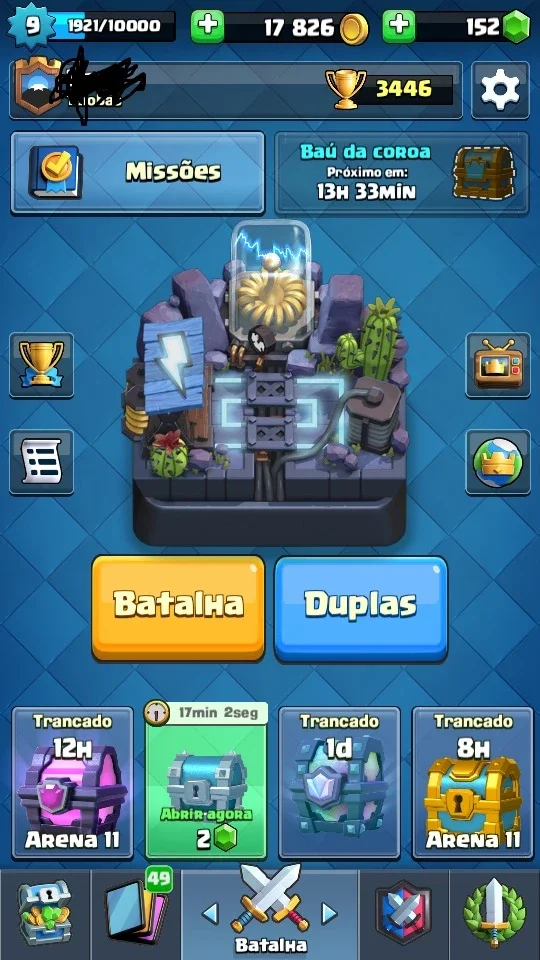Open the globe crown rankings icon
Screen dimensions: 540x960
pos(498,462)
